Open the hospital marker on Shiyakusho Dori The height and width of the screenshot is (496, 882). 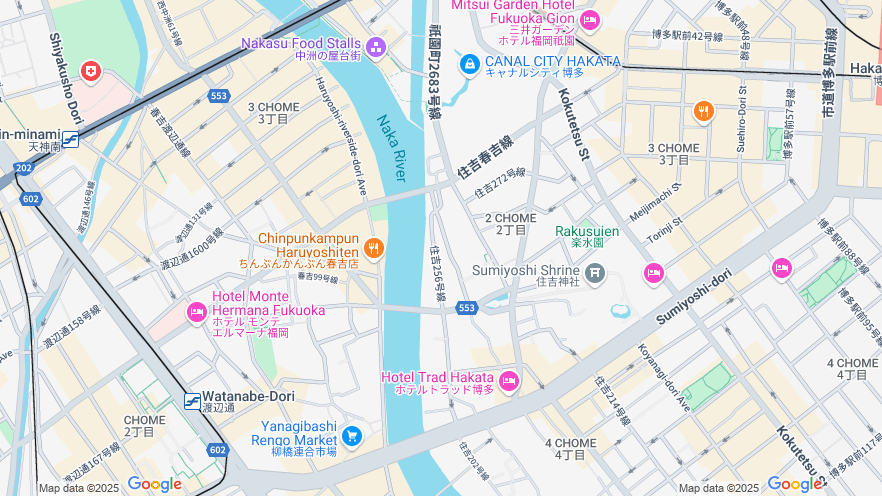pyautogui.click(x=91, y=72)
